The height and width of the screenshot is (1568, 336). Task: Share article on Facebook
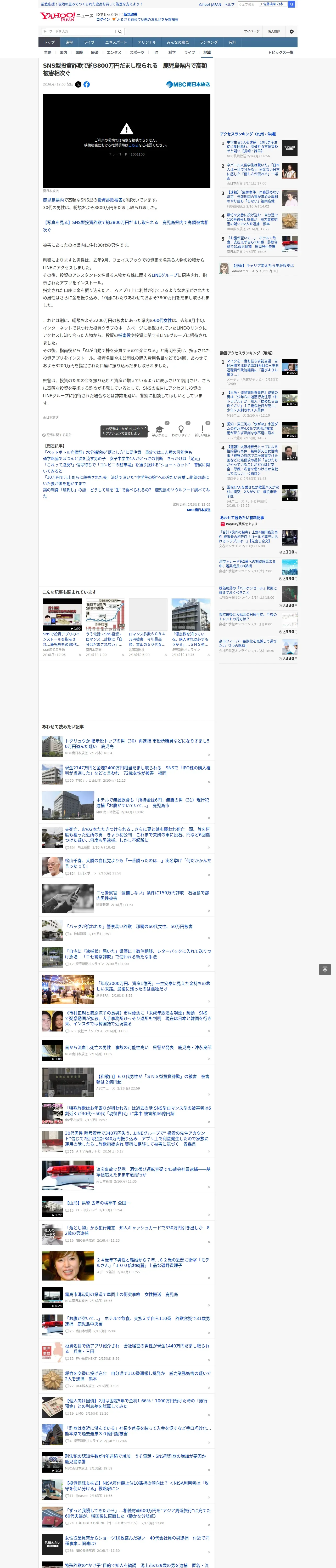pos(87,85)
